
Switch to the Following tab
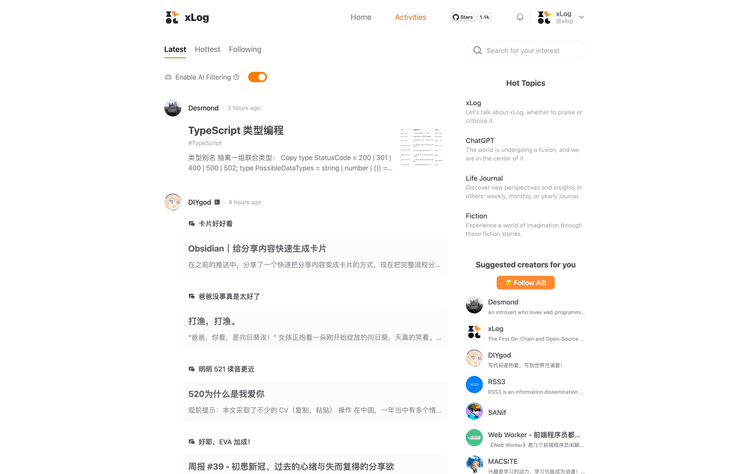[x=245, y=49]
